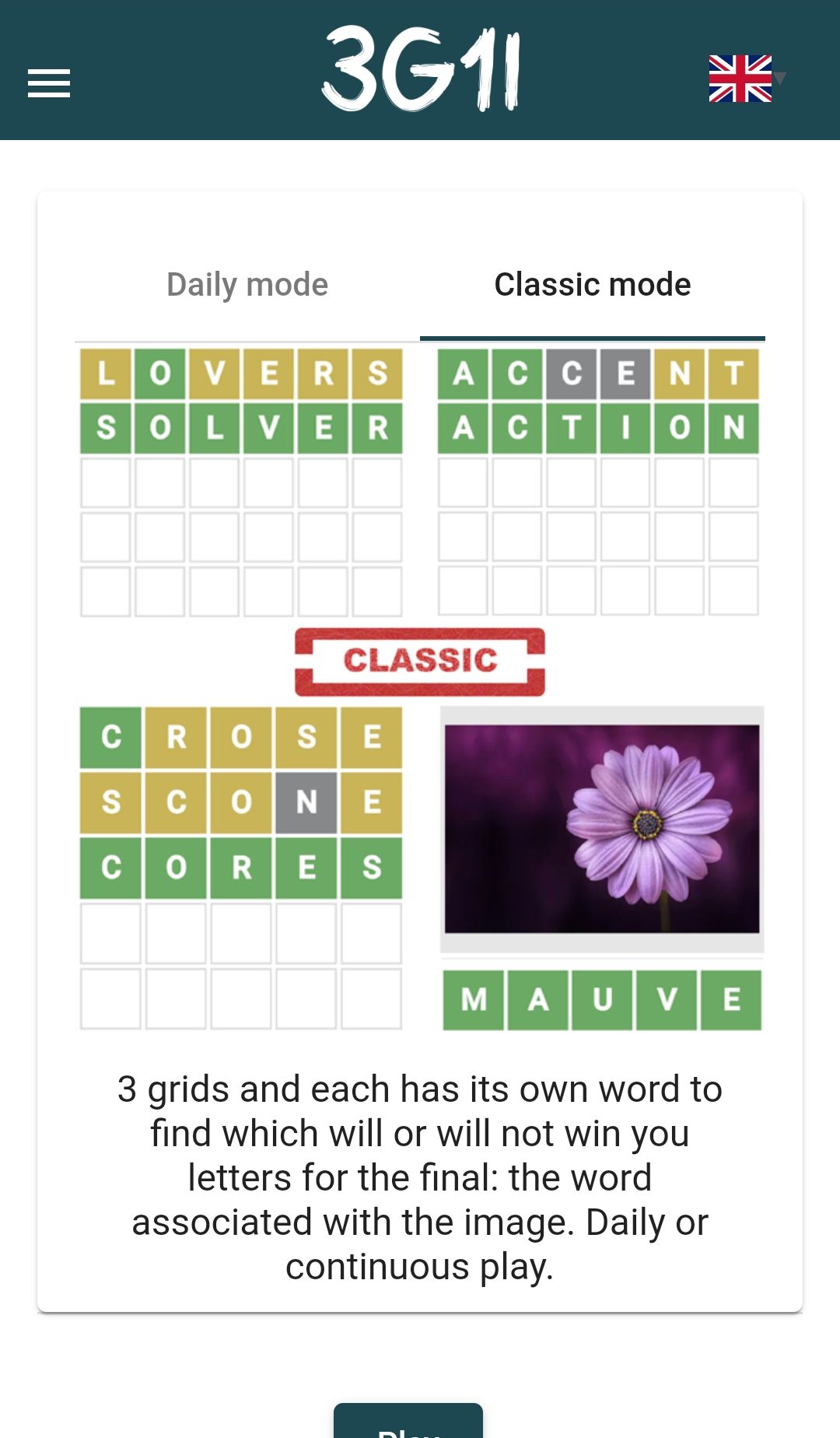This screenshot has height=1438, width=840.
Task: Tap the Play button
Action: pos(408,1421)
